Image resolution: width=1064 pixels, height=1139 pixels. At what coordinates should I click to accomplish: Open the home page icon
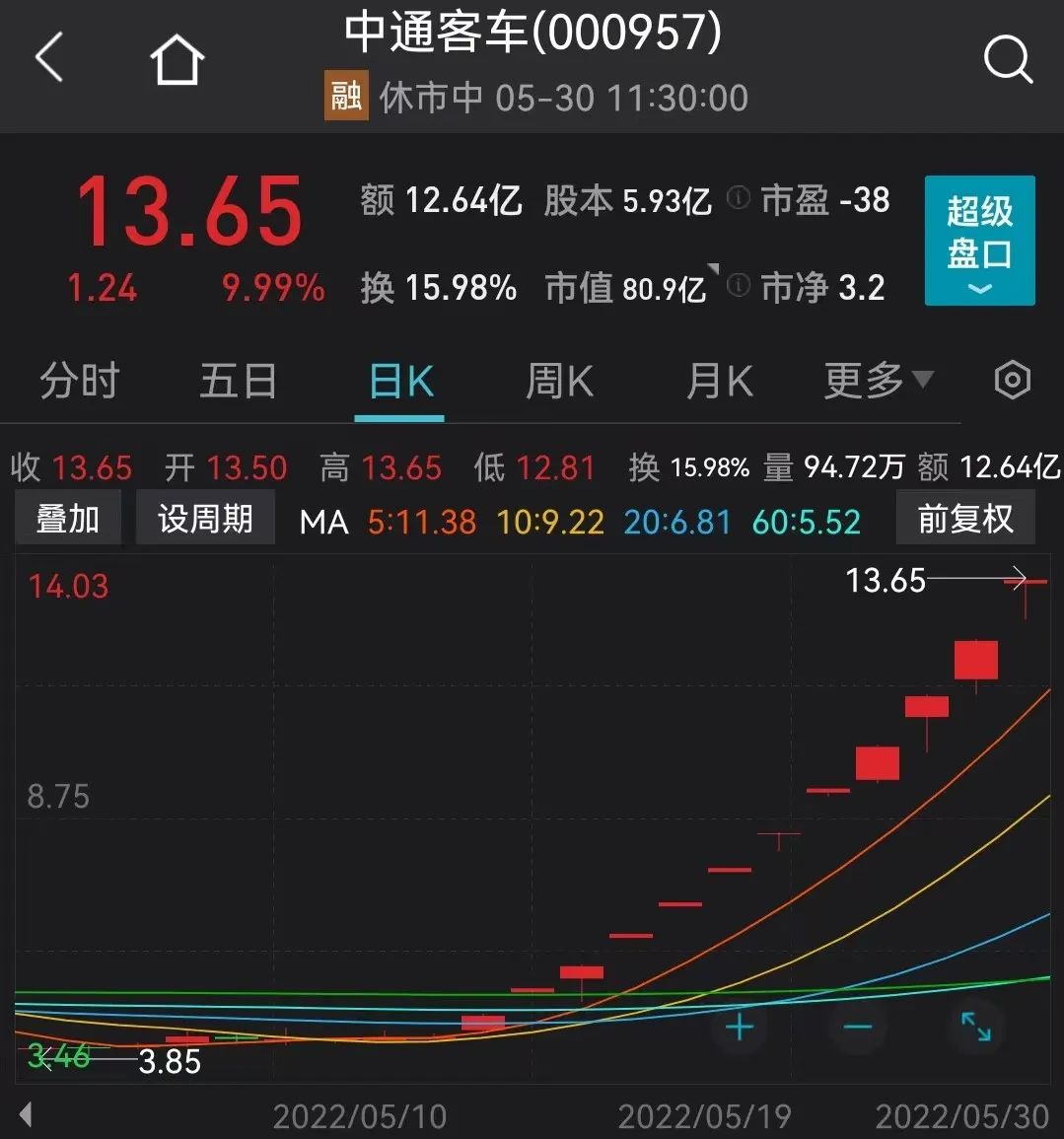pos(177,60)
